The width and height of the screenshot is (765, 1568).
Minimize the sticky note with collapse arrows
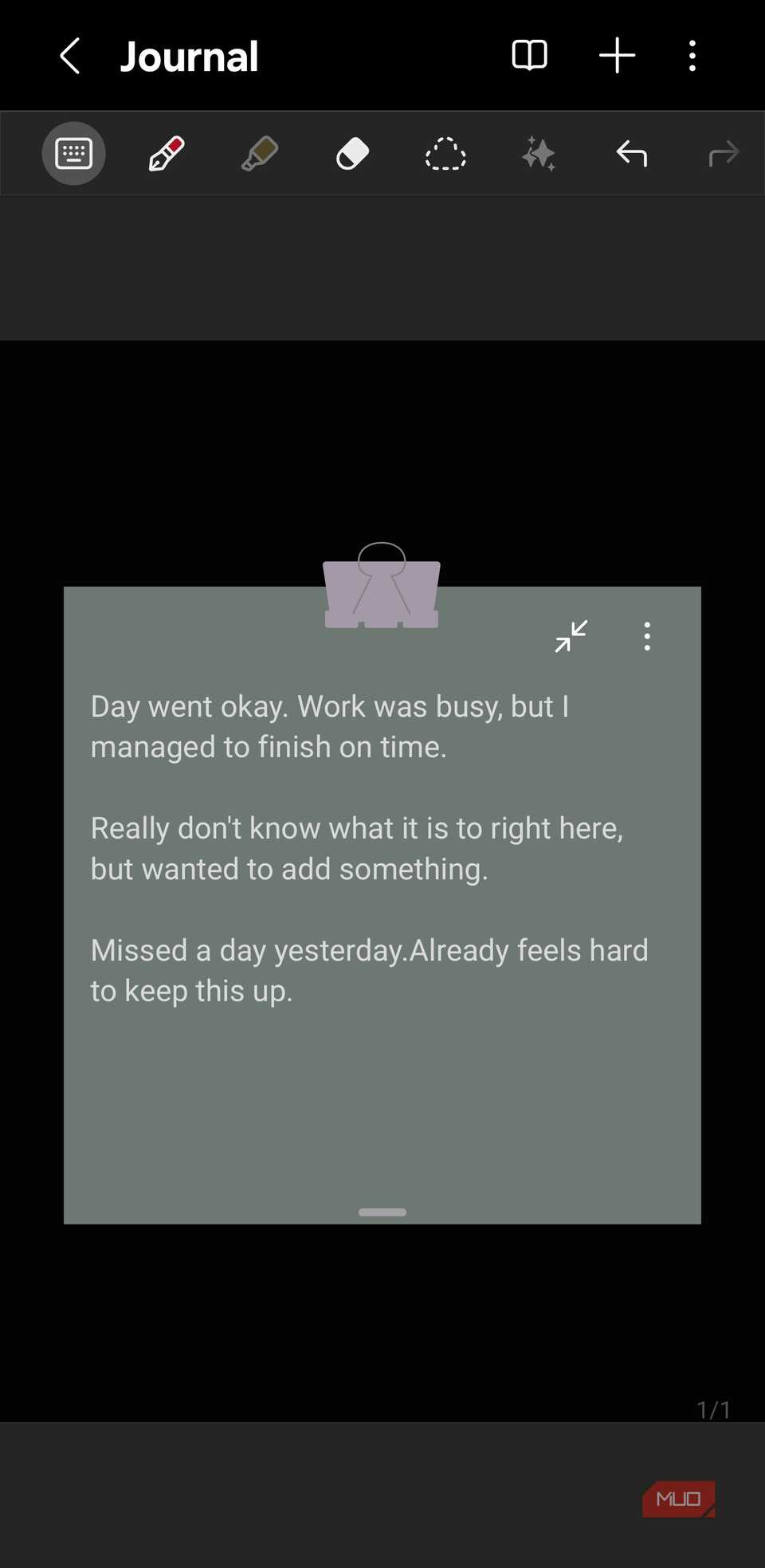pyautogui.click(x=571, y=636)
